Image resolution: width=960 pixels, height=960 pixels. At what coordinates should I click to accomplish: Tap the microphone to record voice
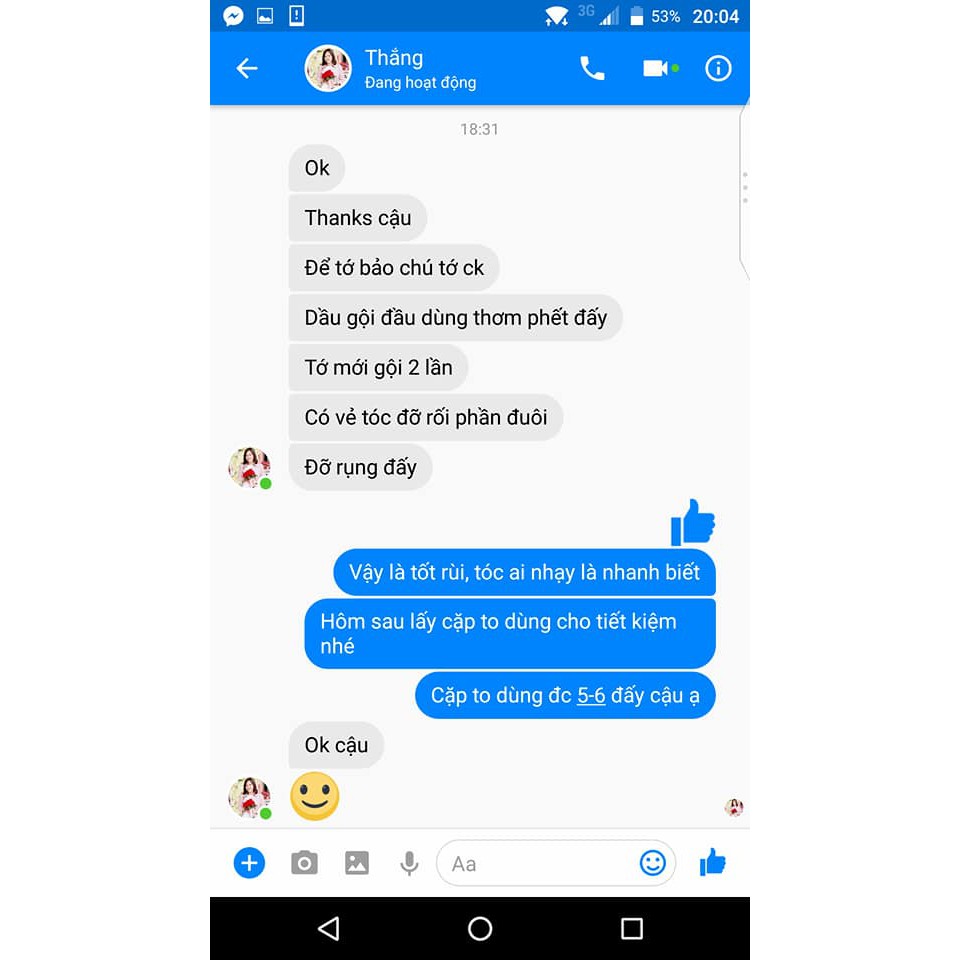pyautogui.click(x=409, y=863)
